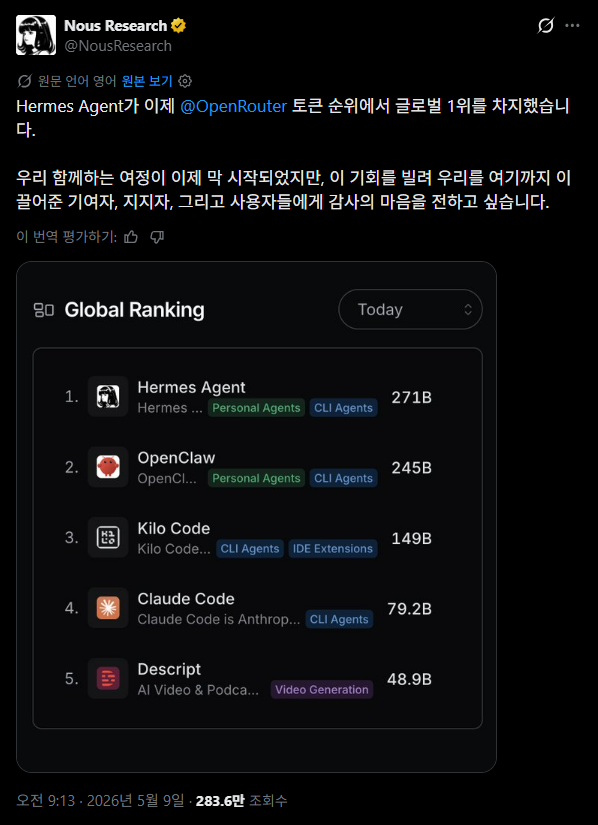Image resolution: width=598 pixels, height=825 pixels.
Task: Open the post's overflow menu
Action: (572, 26)
